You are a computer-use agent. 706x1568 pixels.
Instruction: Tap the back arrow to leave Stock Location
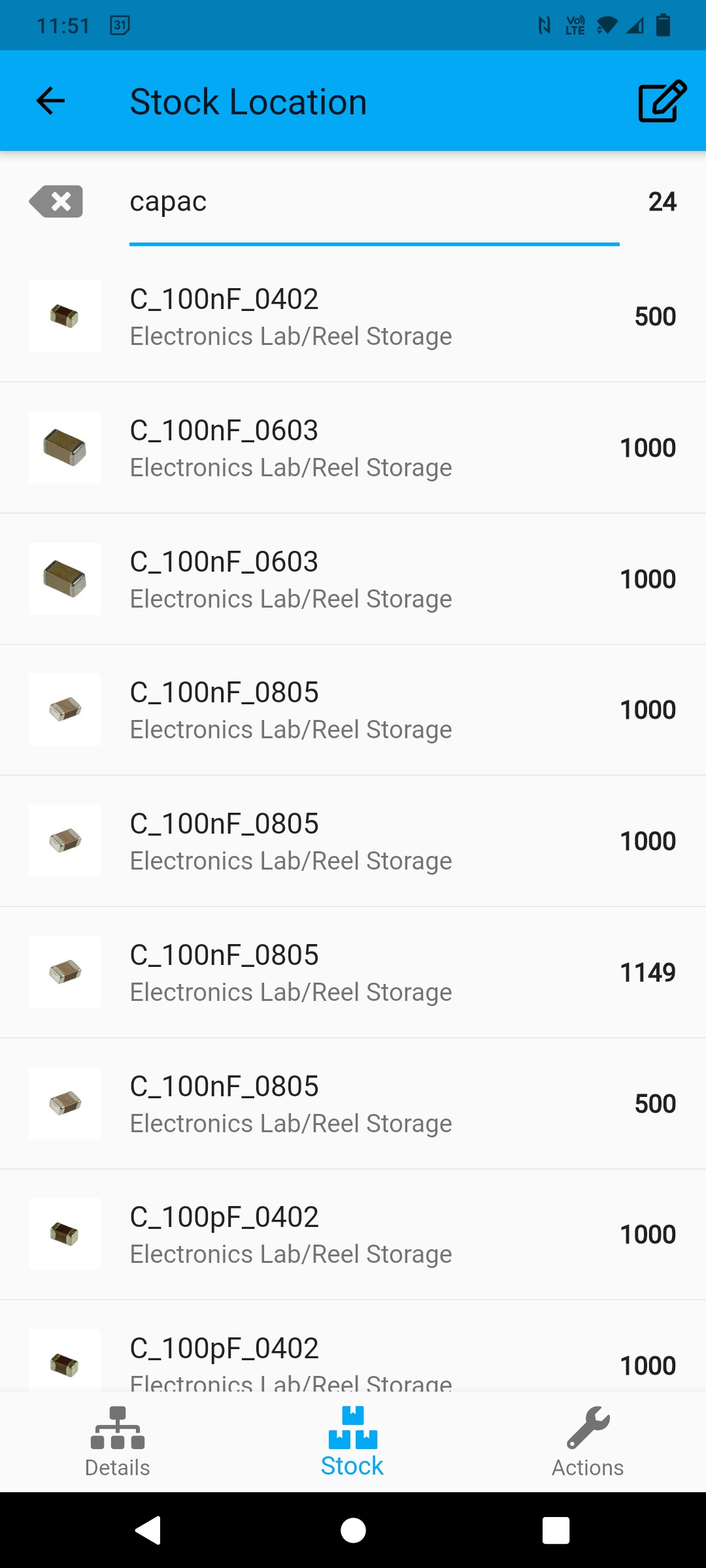point(49,101)
